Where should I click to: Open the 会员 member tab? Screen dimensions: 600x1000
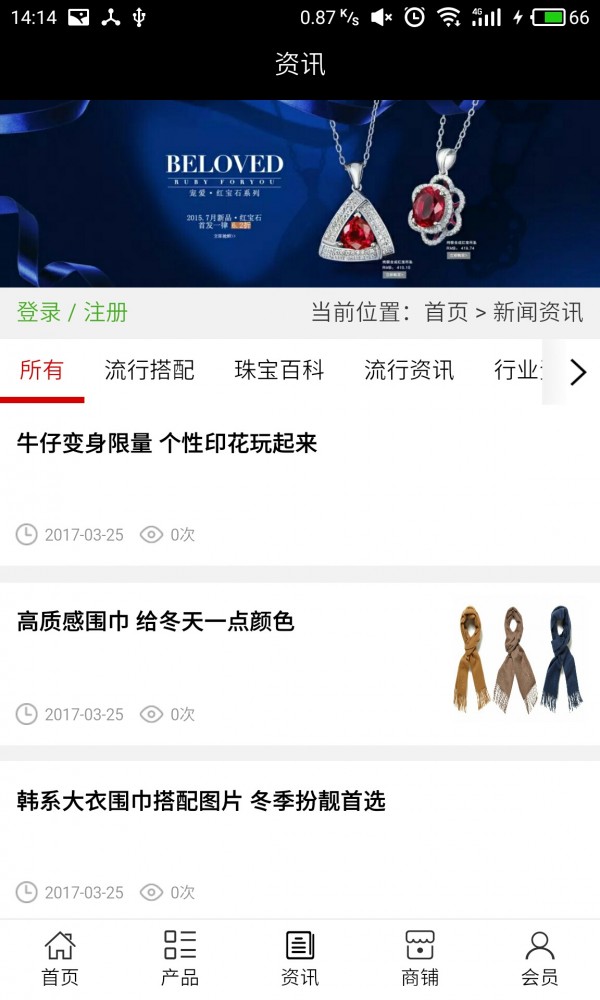[x=540, y=958]
